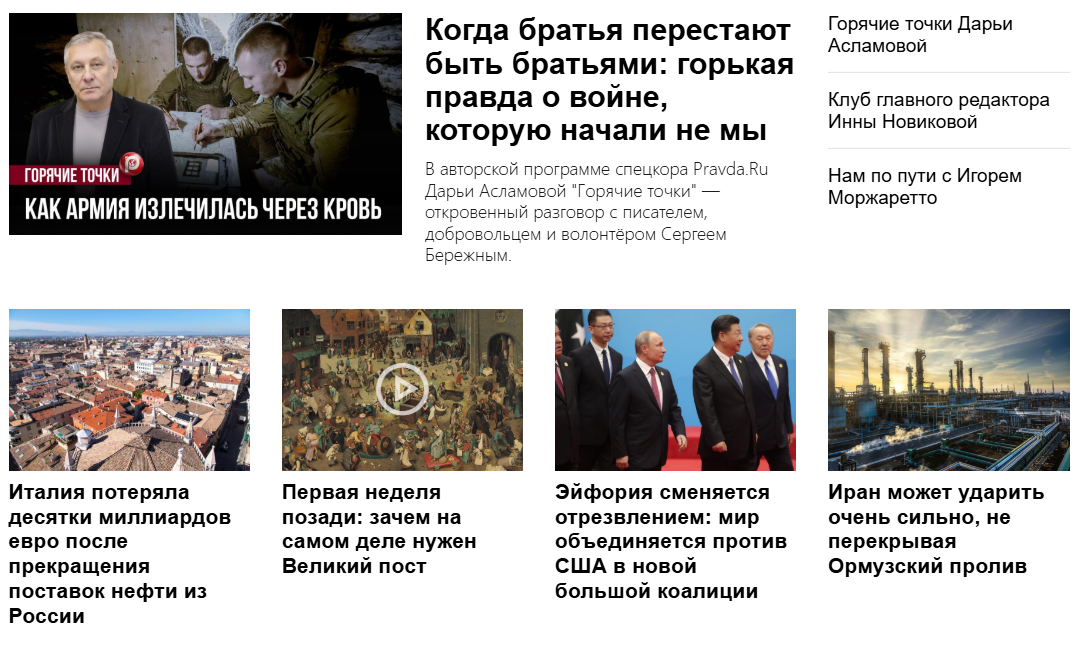Play the Великий пост video
The image size is (1092, 645).
tap(402, 389)
